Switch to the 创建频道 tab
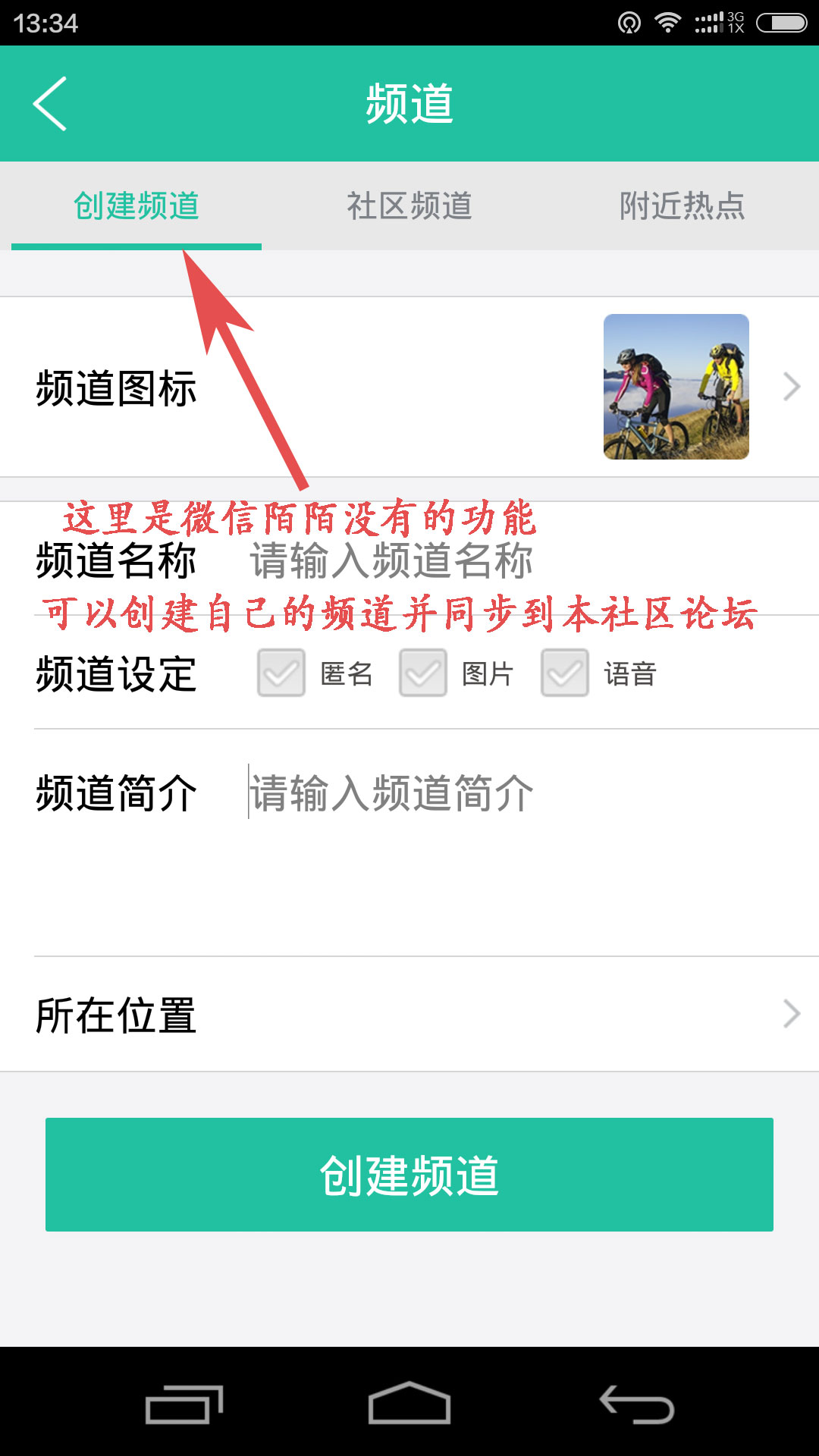The width and height of the screenshot is (819, 1456). [x=136, y=206]
